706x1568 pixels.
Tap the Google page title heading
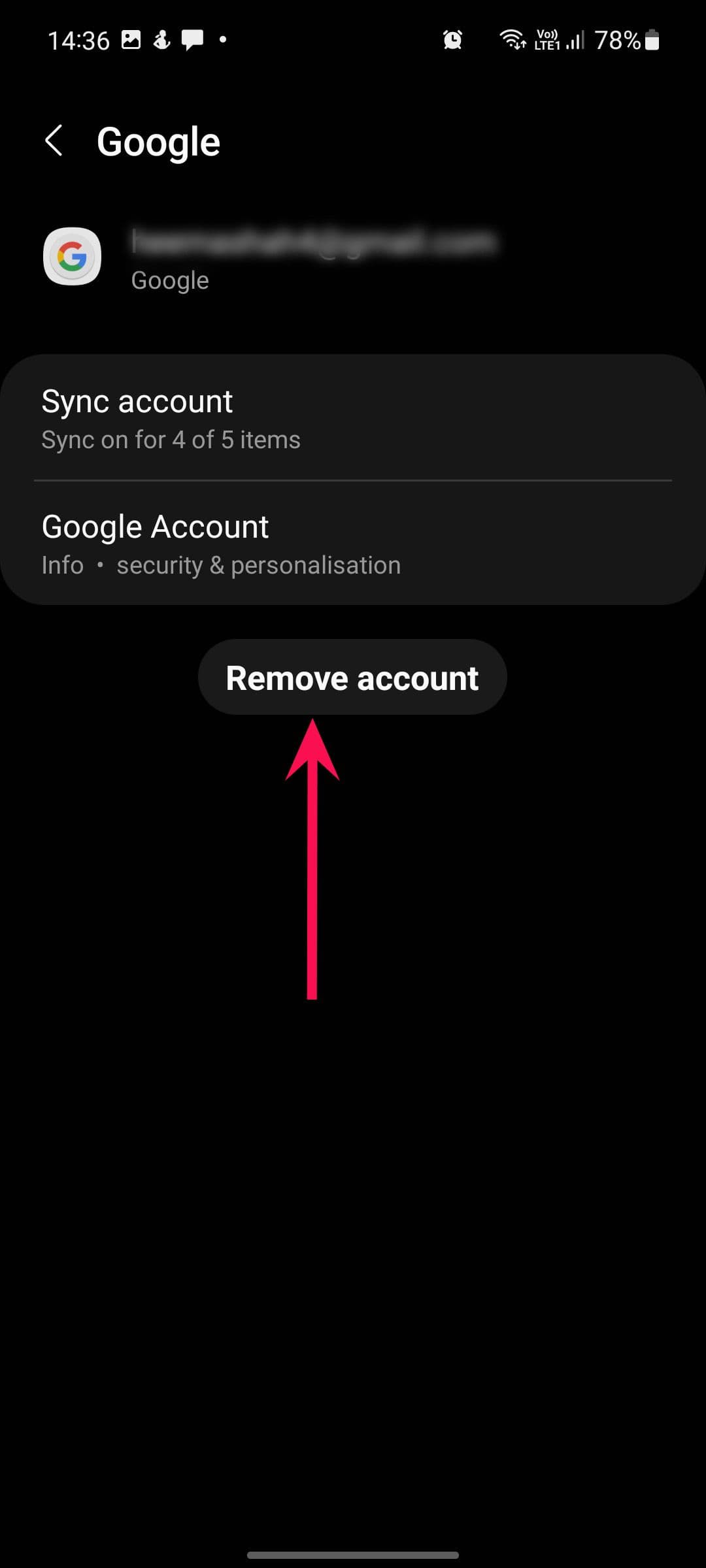pyautogui.click(x=158, y=140)
